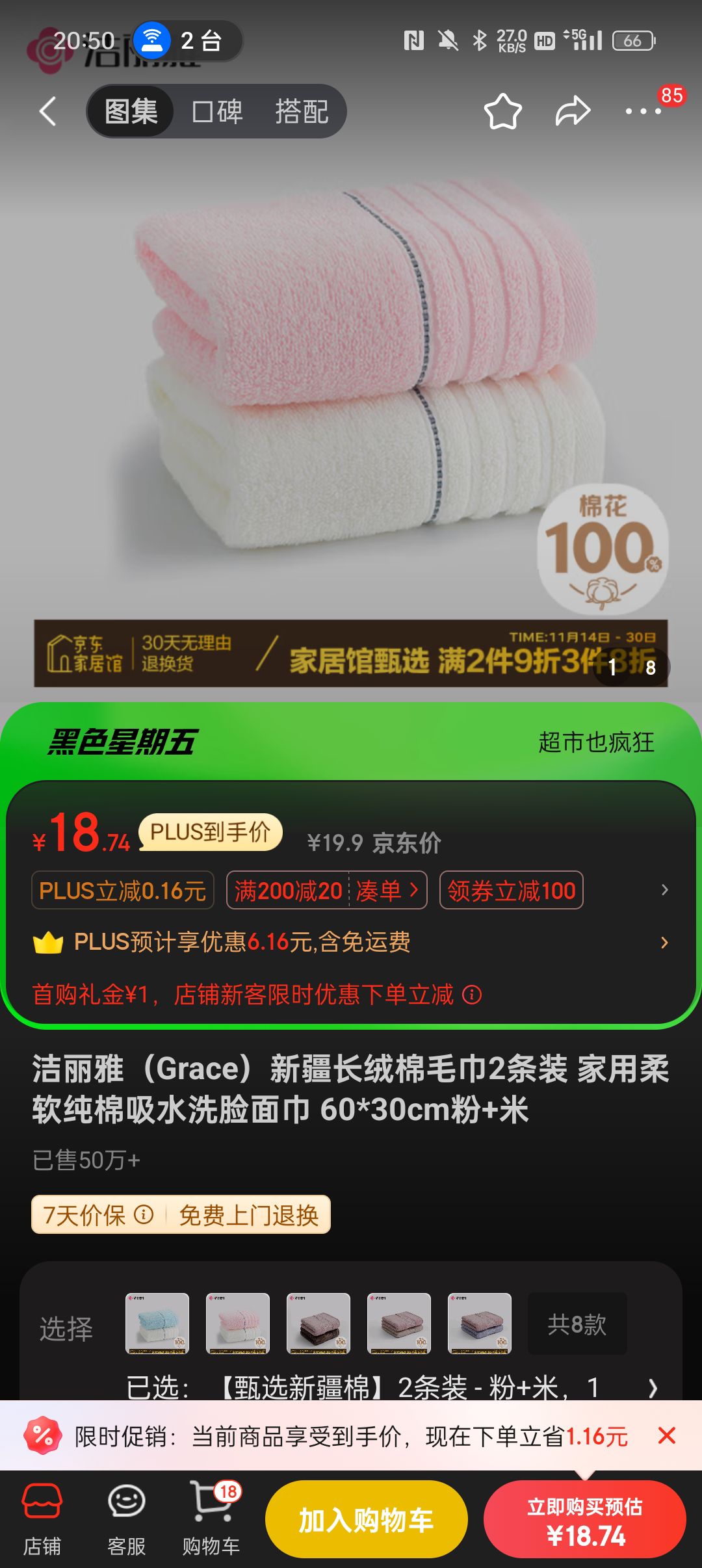702x1568 pixels.
Task: Open the three-dot more menu
Action: pos(643,111)
